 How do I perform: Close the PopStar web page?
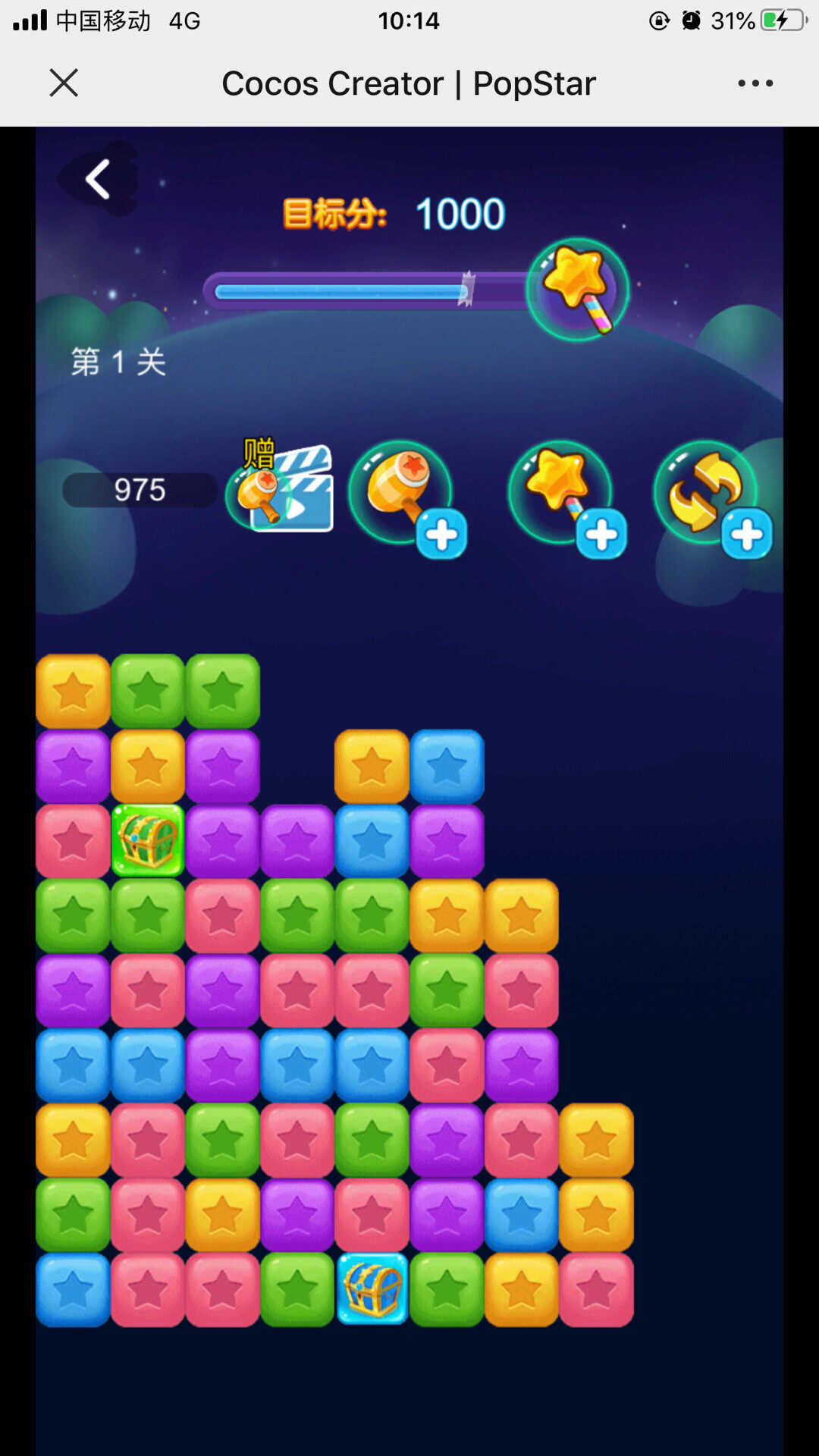64,83
